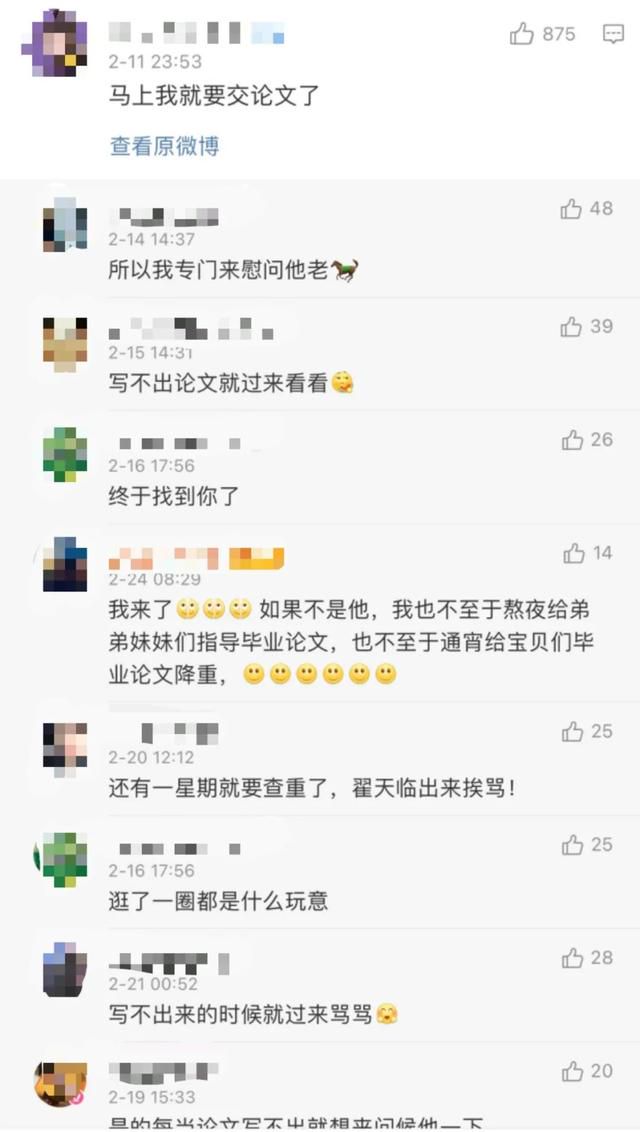Like the comment posted 2-19 15:33
Viewport: 640px width, 1132px height.
(572, 1071)
